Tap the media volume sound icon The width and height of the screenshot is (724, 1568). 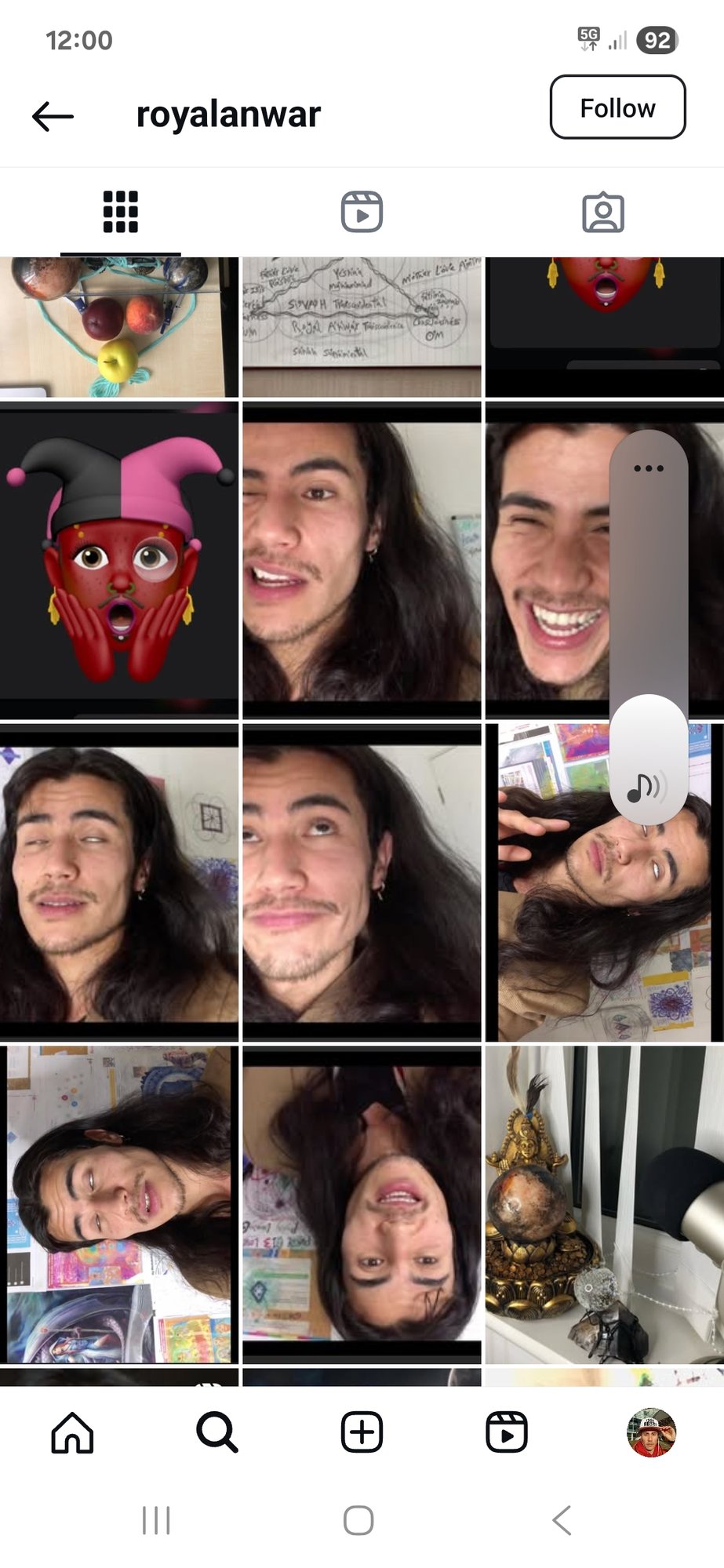point(647,787)
